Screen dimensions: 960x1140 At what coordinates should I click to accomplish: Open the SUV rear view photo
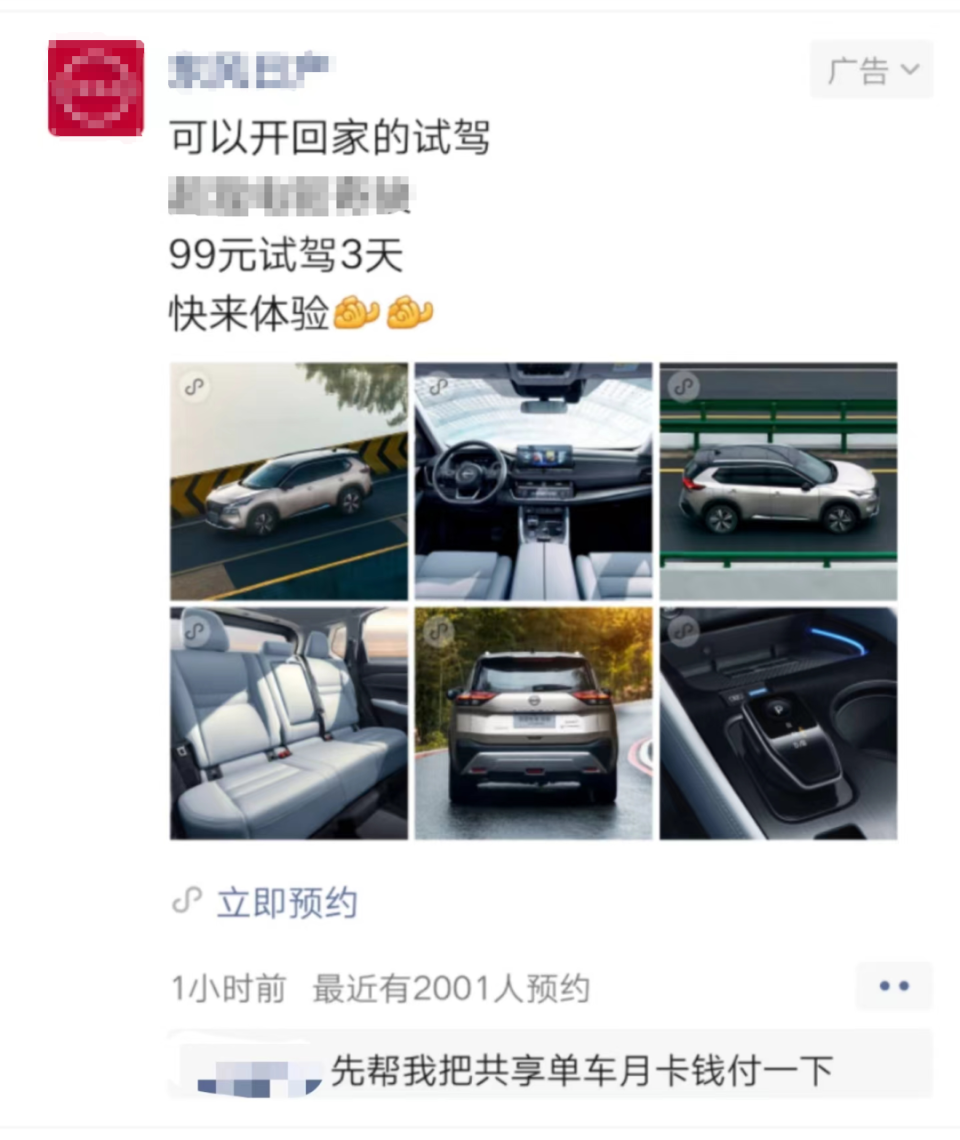pyautogui.click(x=533, y=723)
